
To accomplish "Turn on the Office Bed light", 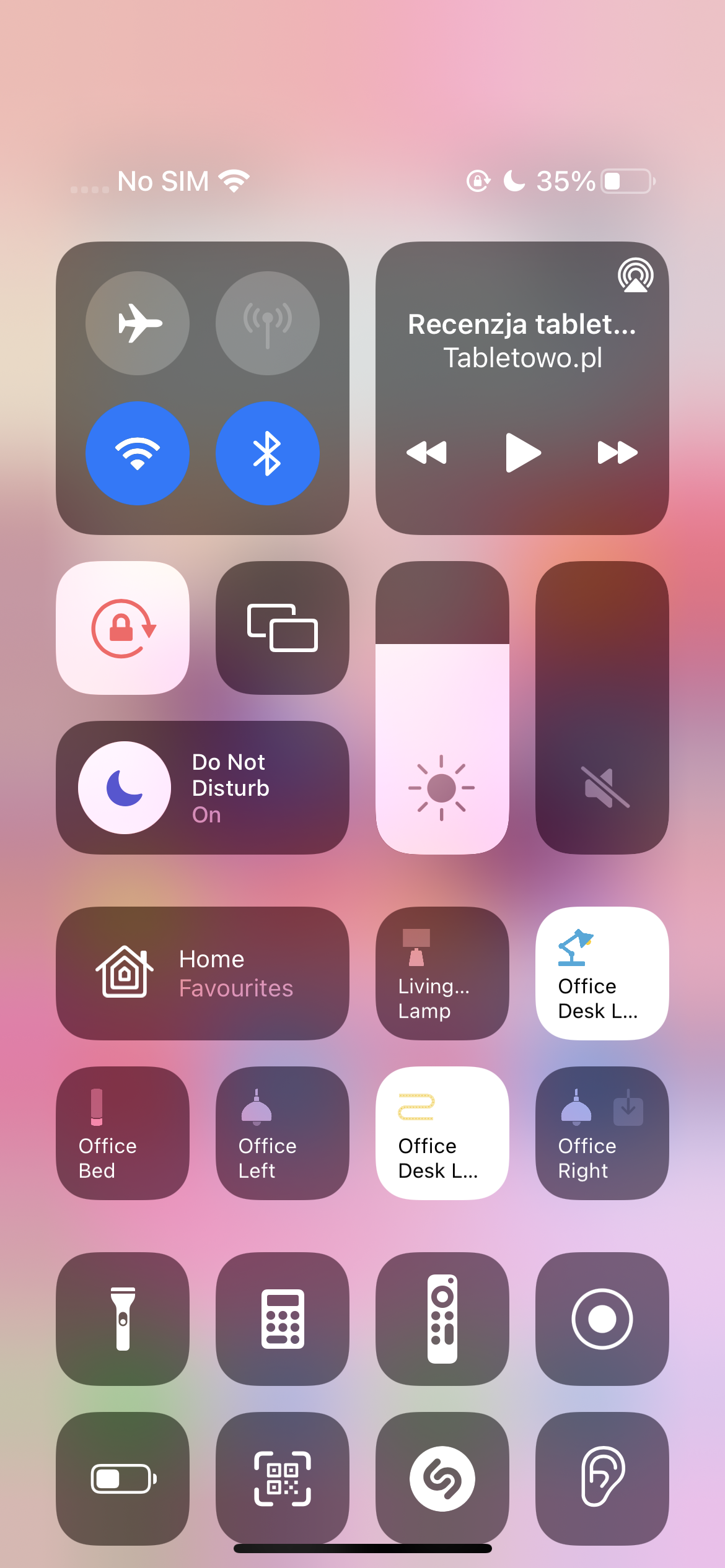I will 123,1133.
